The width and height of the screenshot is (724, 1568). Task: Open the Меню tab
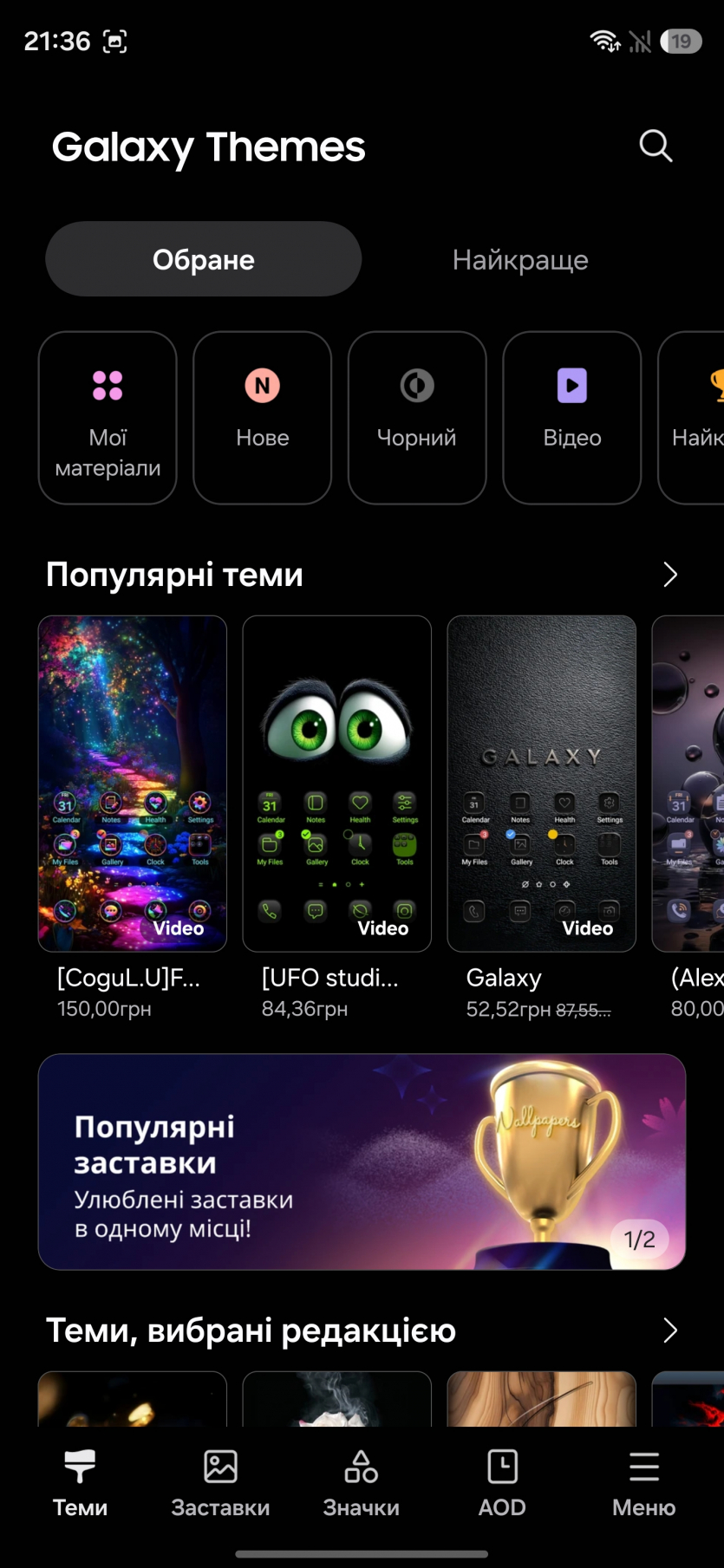pos(643,1483)
